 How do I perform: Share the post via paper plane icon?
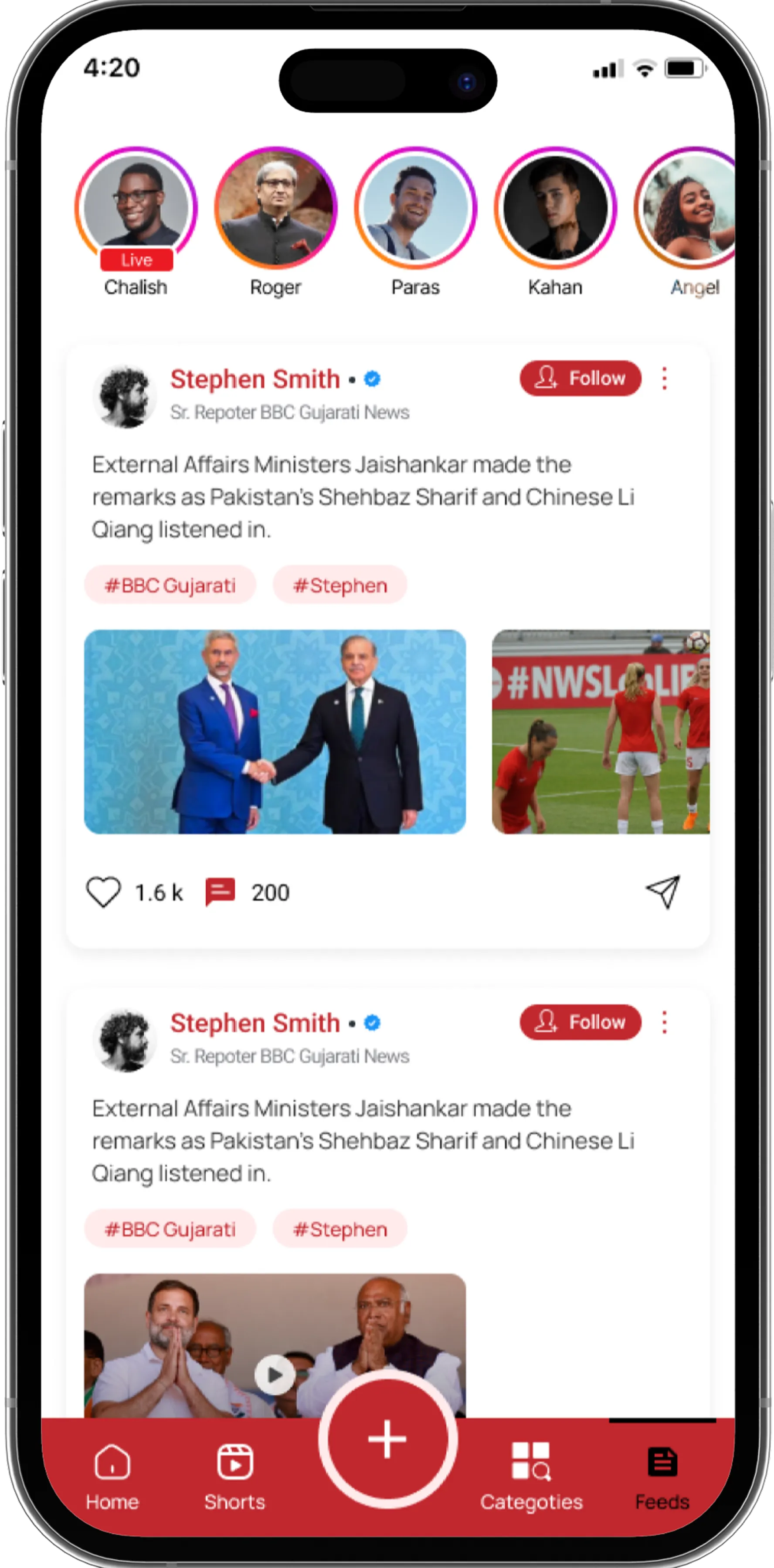coord(662,892)
